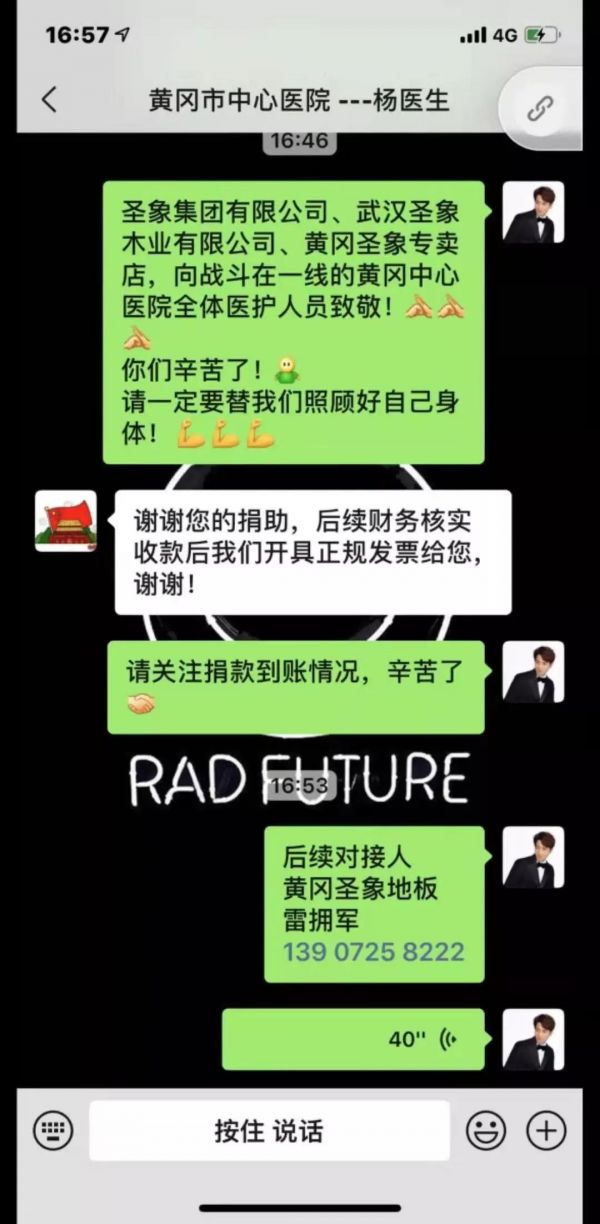Screen dimensions: 600x1224
Task: Open my avatar beside the 后续对接人 message
Action: (x=532, y=857)
